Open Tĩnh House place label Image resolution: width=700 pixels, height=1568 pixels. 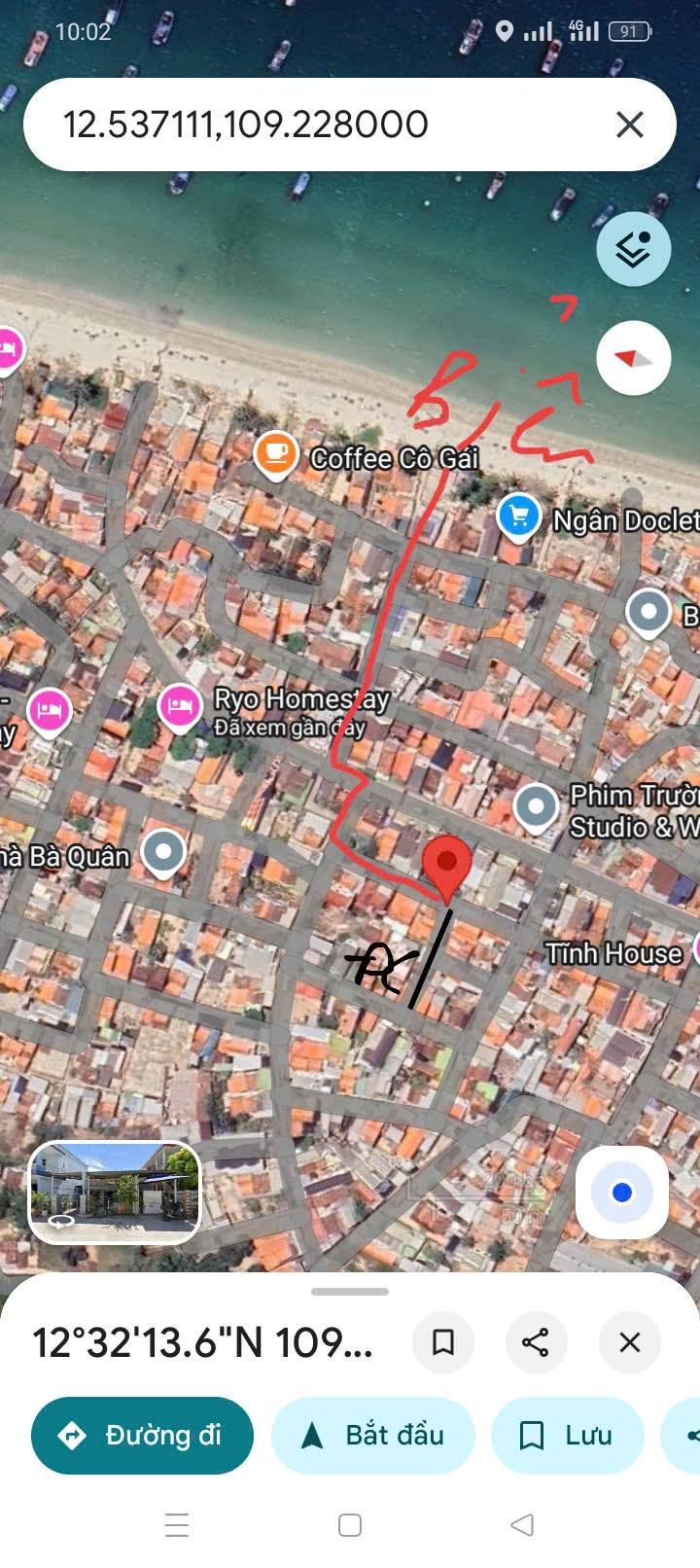(613, 953)
